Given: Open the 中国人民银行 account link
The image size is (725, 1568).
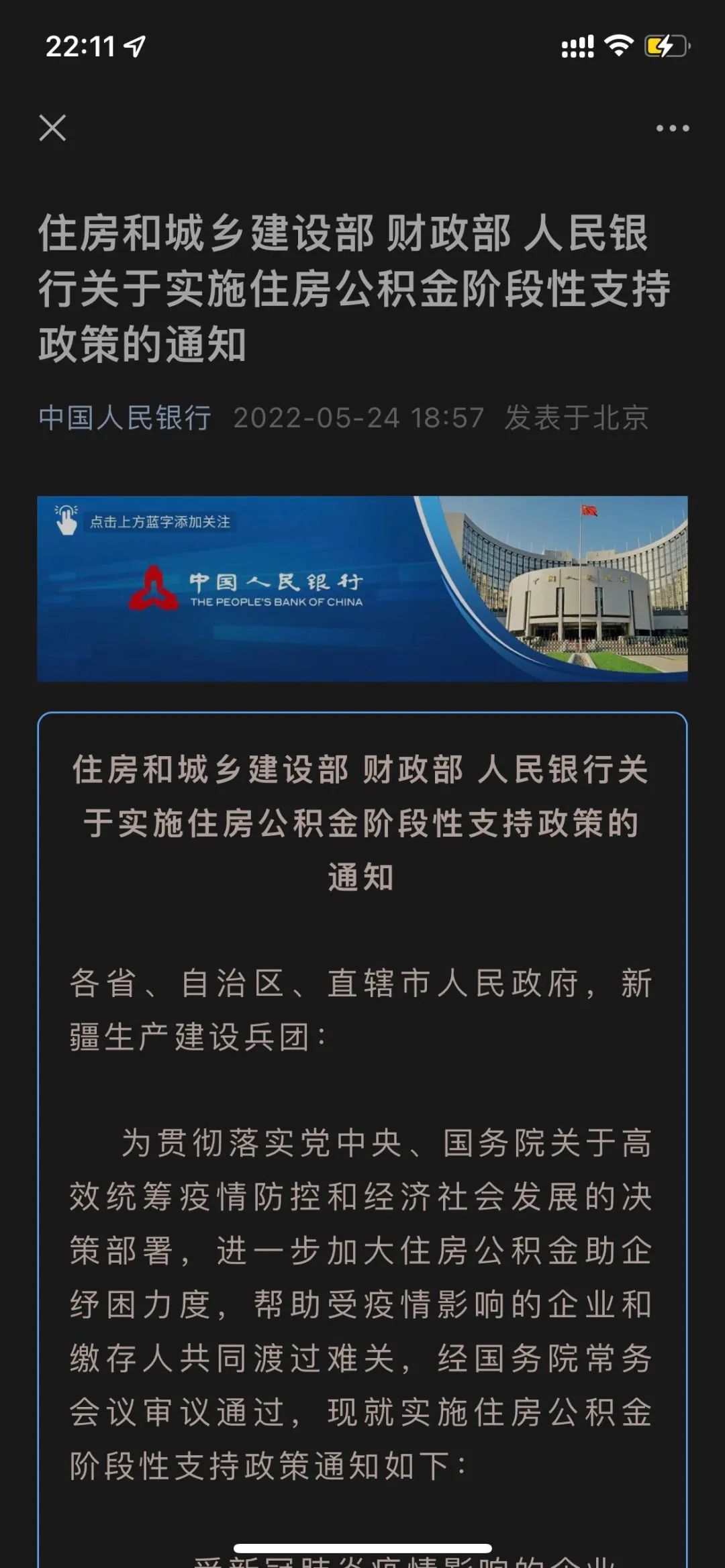Looking at the screenshot, I should coord(125,418).
